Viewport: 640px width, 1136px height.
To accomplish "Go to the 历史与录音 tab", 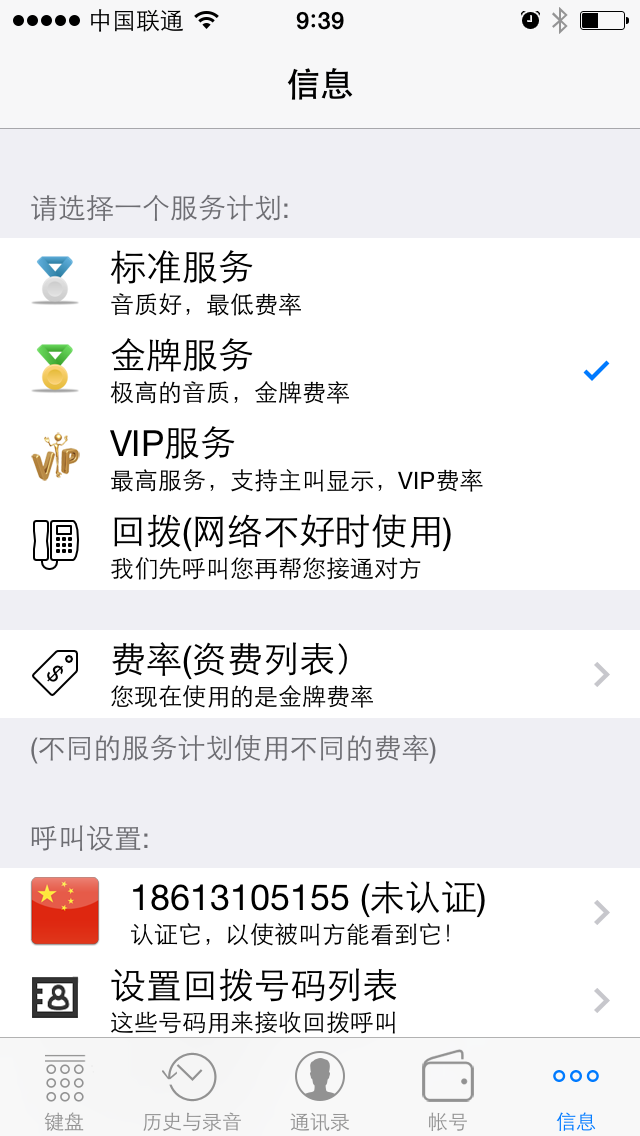I will (192, 1090).
